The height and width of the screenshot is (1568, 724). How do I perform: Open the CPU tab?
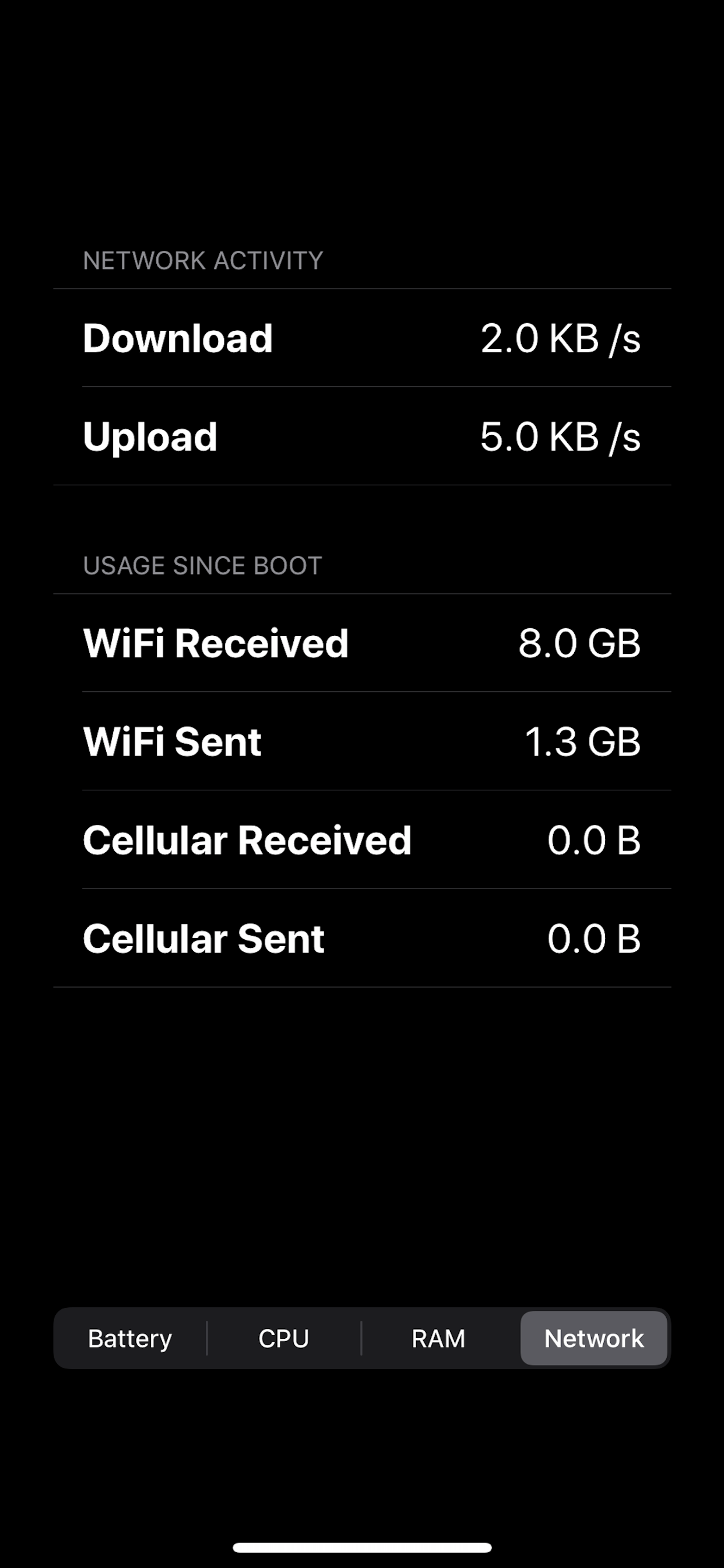(x=283, y=1339)
